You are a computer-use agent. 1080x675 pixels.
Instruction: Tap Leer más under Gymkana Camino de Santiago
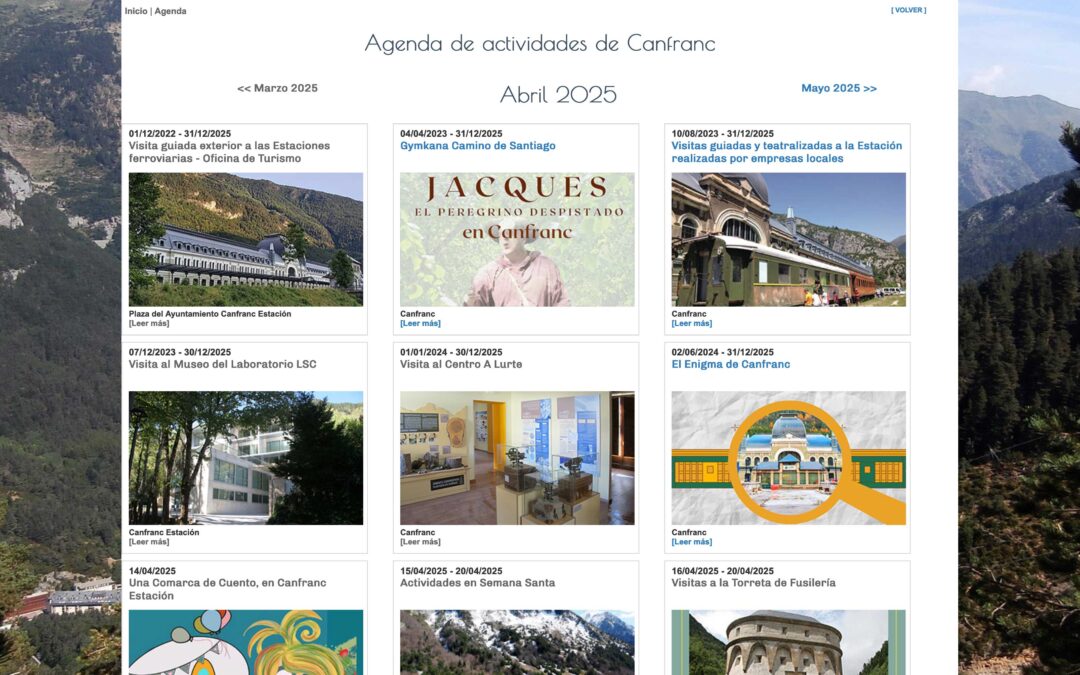[420, 323]
